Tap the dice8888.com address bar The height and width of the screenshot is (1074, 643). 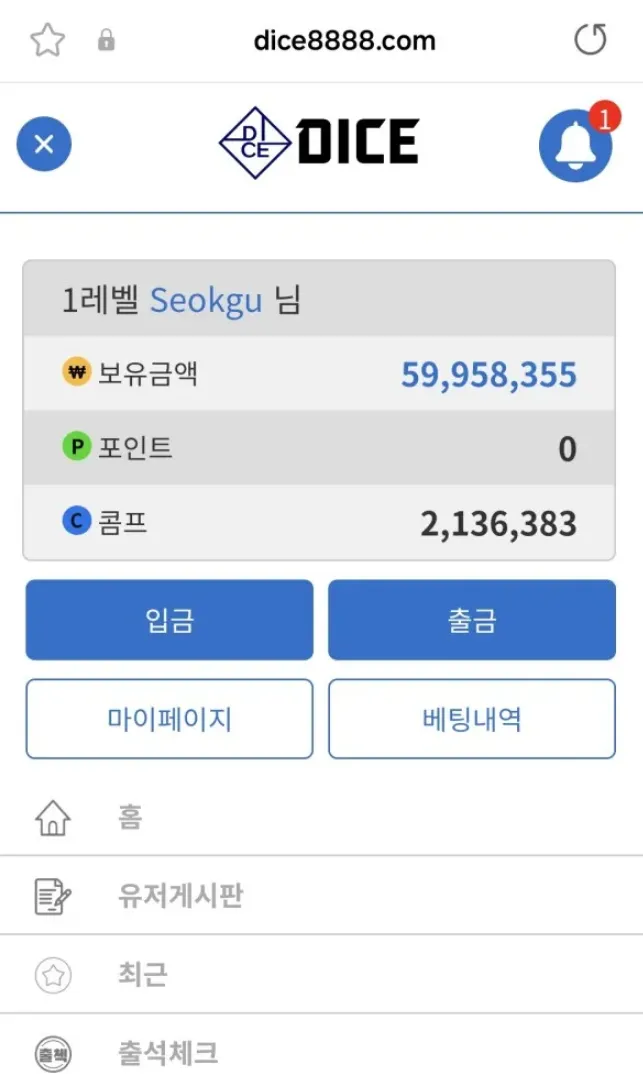[344, 40]
